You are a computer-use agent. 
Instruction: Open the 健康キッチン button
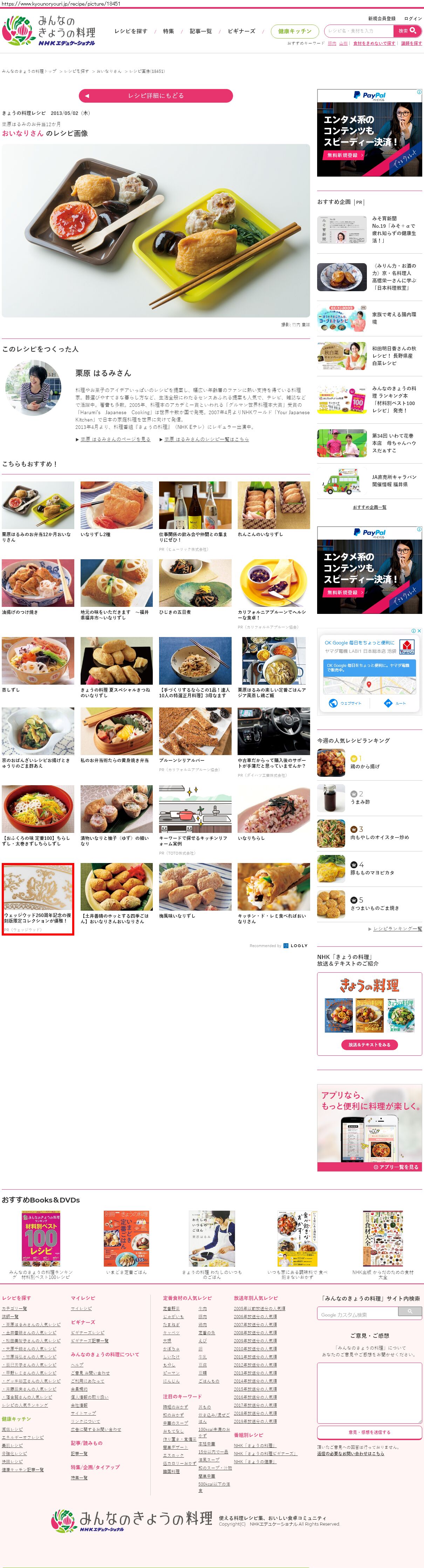click(294, 31)
